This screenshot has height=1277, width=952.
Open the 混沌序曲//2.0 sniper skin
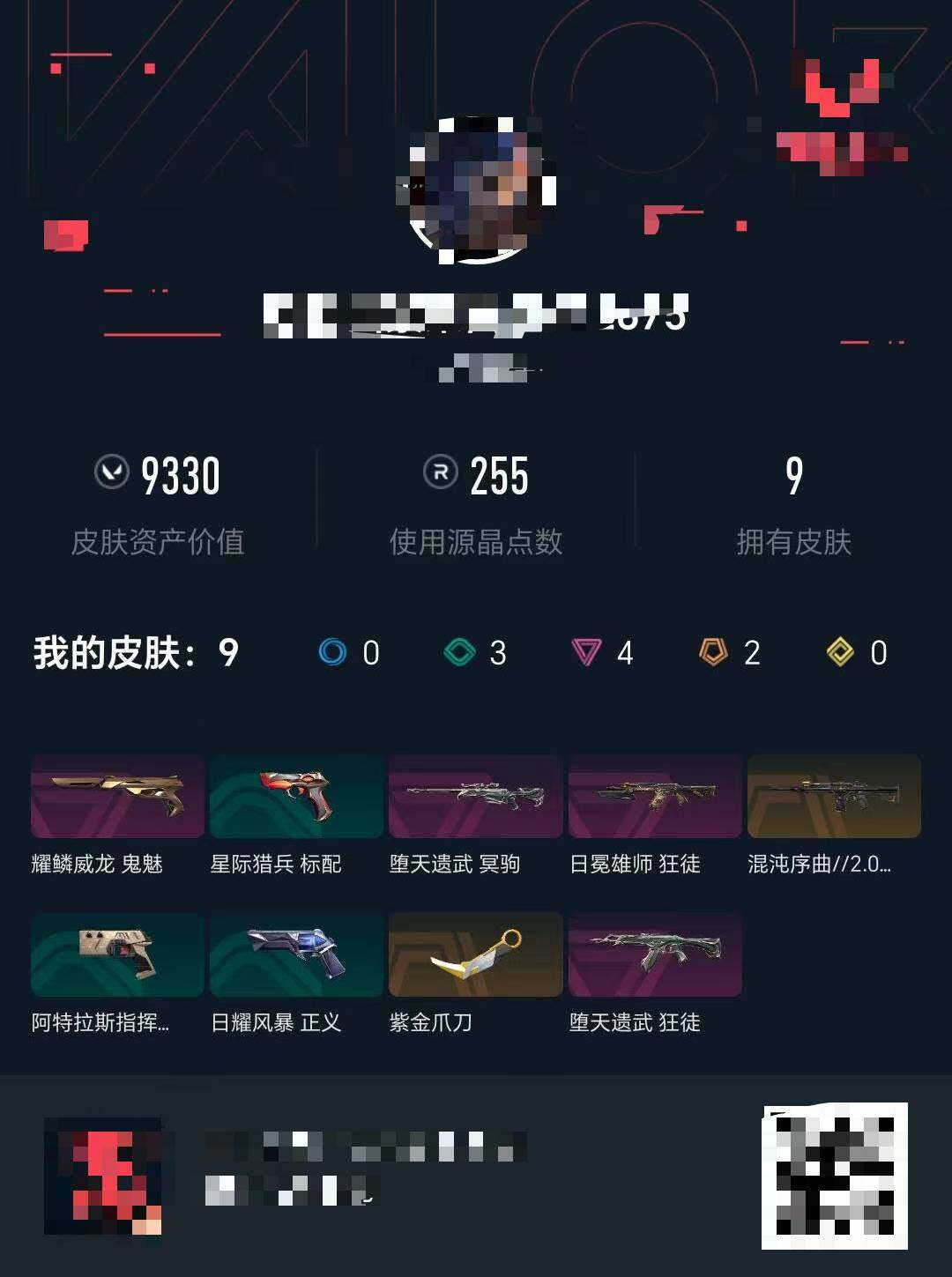click(x=835, y=798)
